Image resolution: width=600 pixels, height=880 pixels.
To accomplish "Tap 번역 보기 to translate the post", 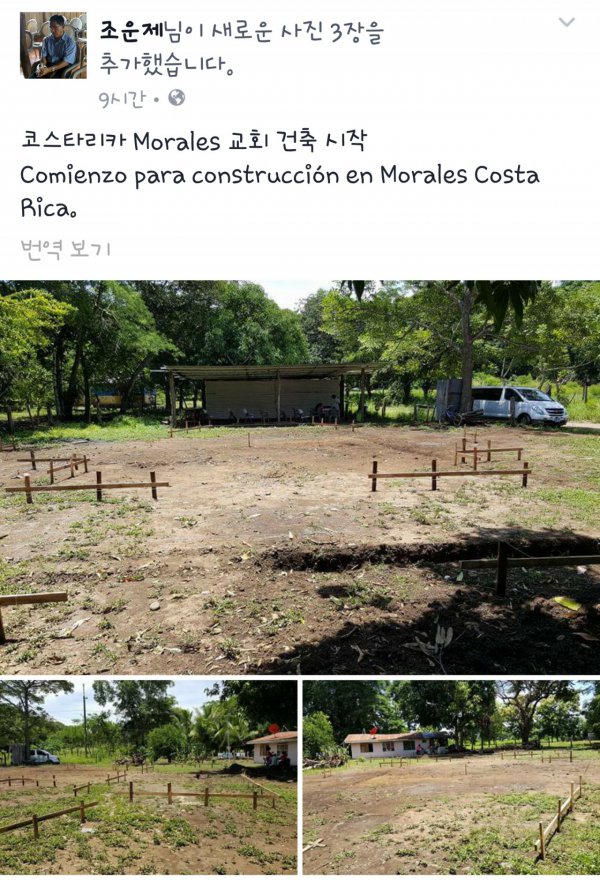I will click(65, 248).
